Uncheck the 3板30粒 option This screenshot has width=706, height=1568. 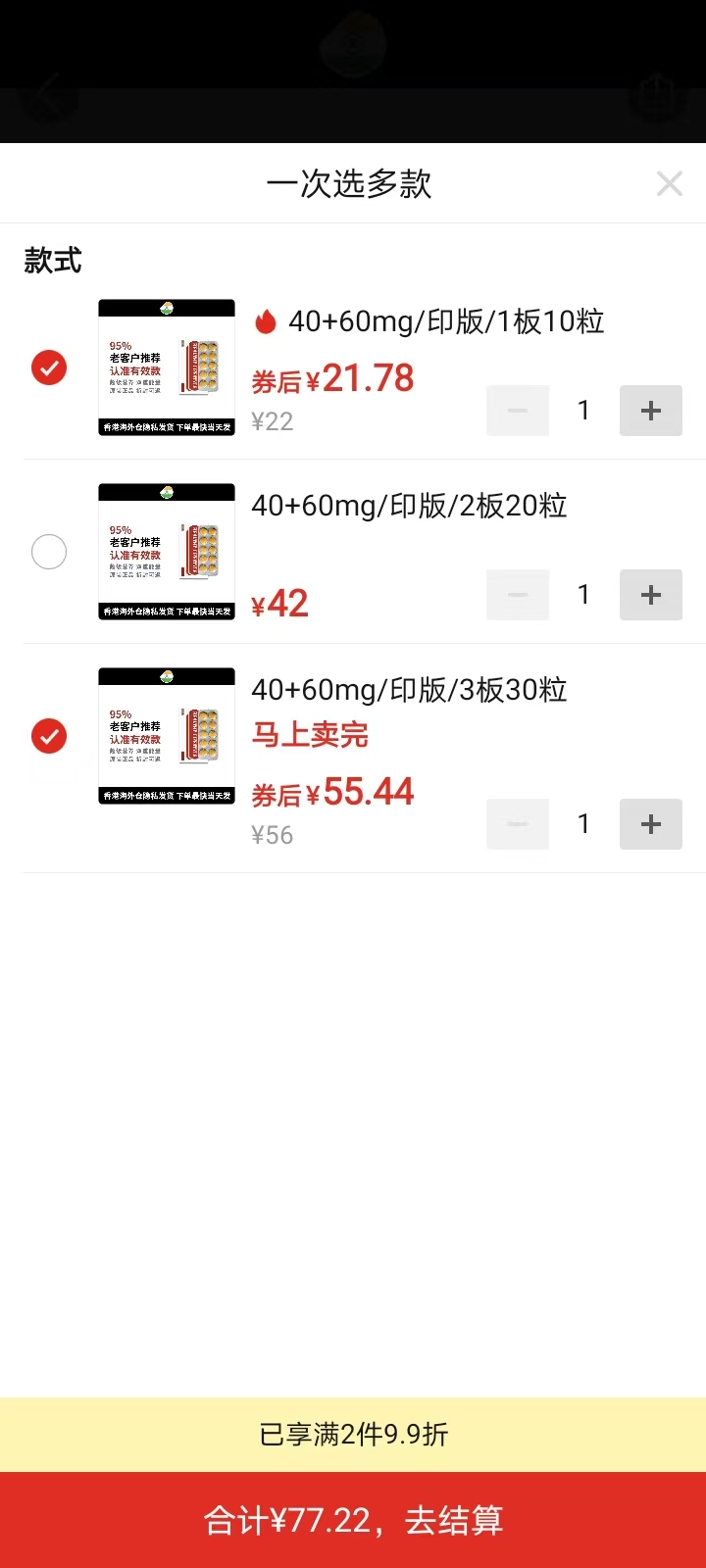coord(49,736)
